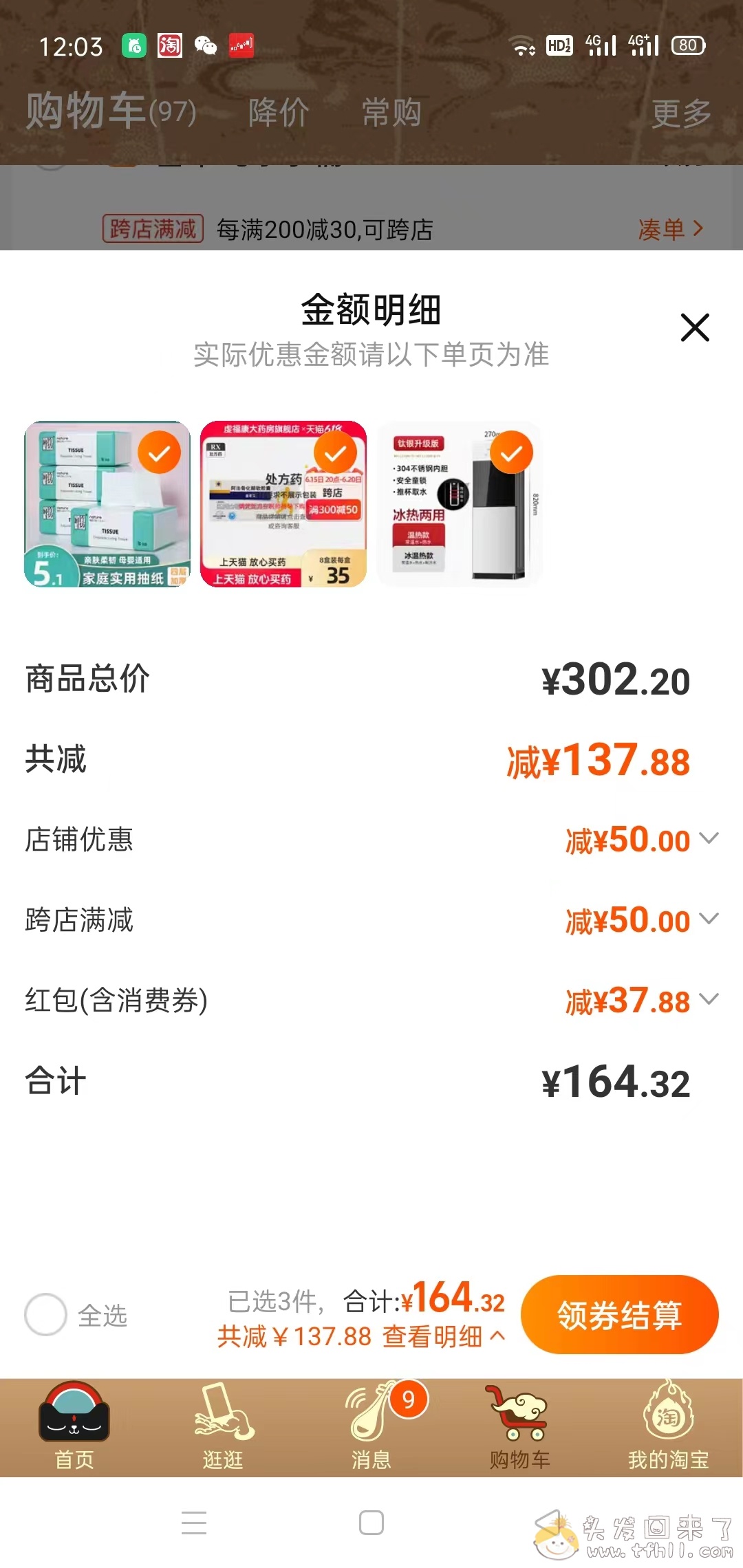The width and height of the screenshot is (743, 1568).
Task: Expand the 红包(含消费券) details
Action: point(708,1000)
